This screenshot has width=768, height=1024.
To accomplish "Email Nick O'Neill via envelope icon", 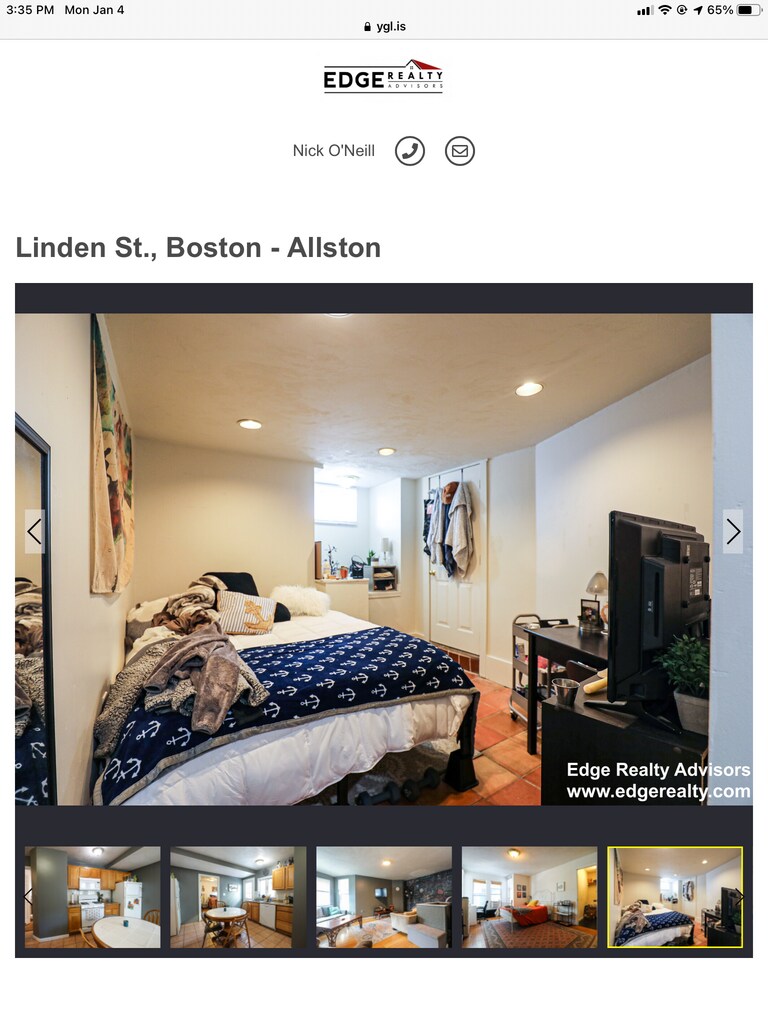I will click(460, 151).
